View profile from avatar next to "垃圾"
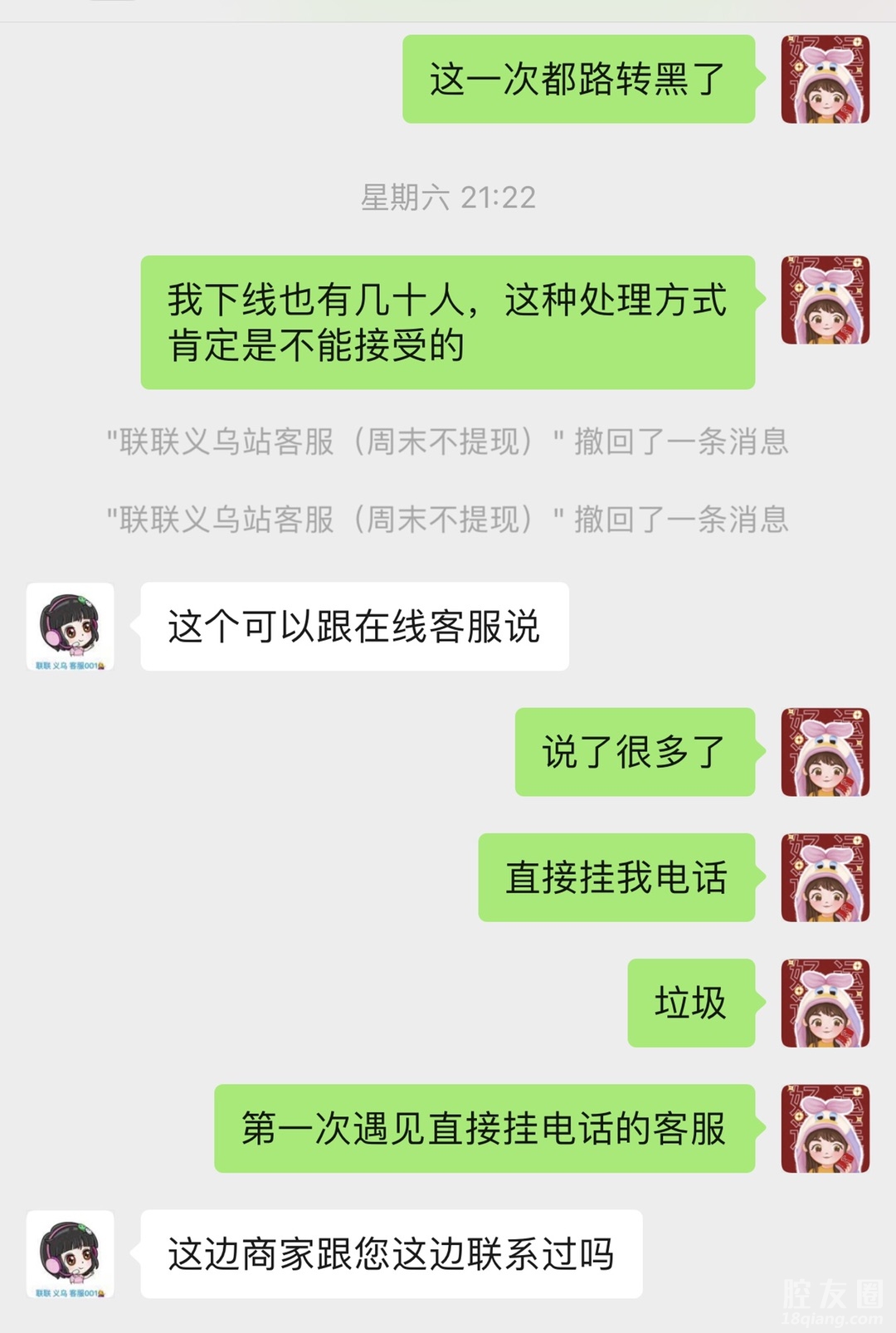896x1333 pixels. (x=825, y=1003)
